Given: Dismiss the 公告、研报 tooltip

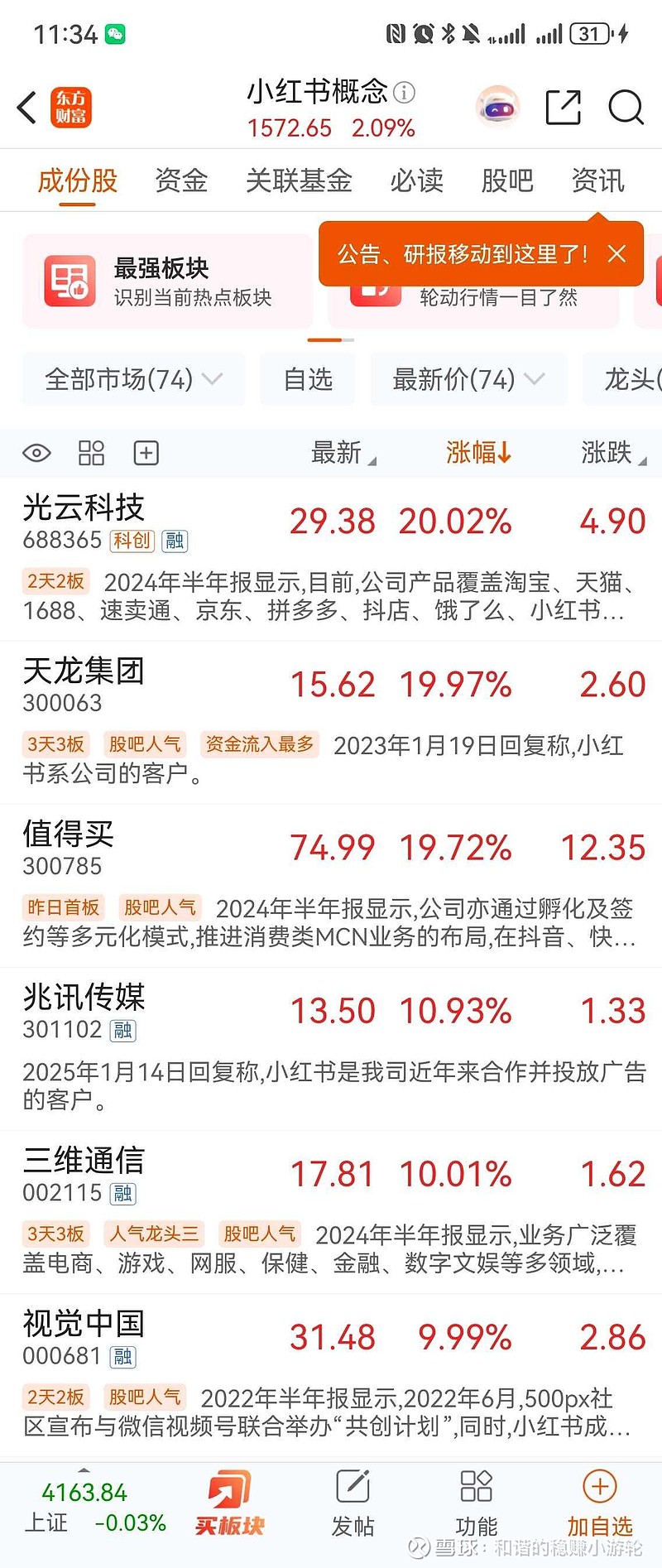Looking at the screenshot, I should 616,253.
